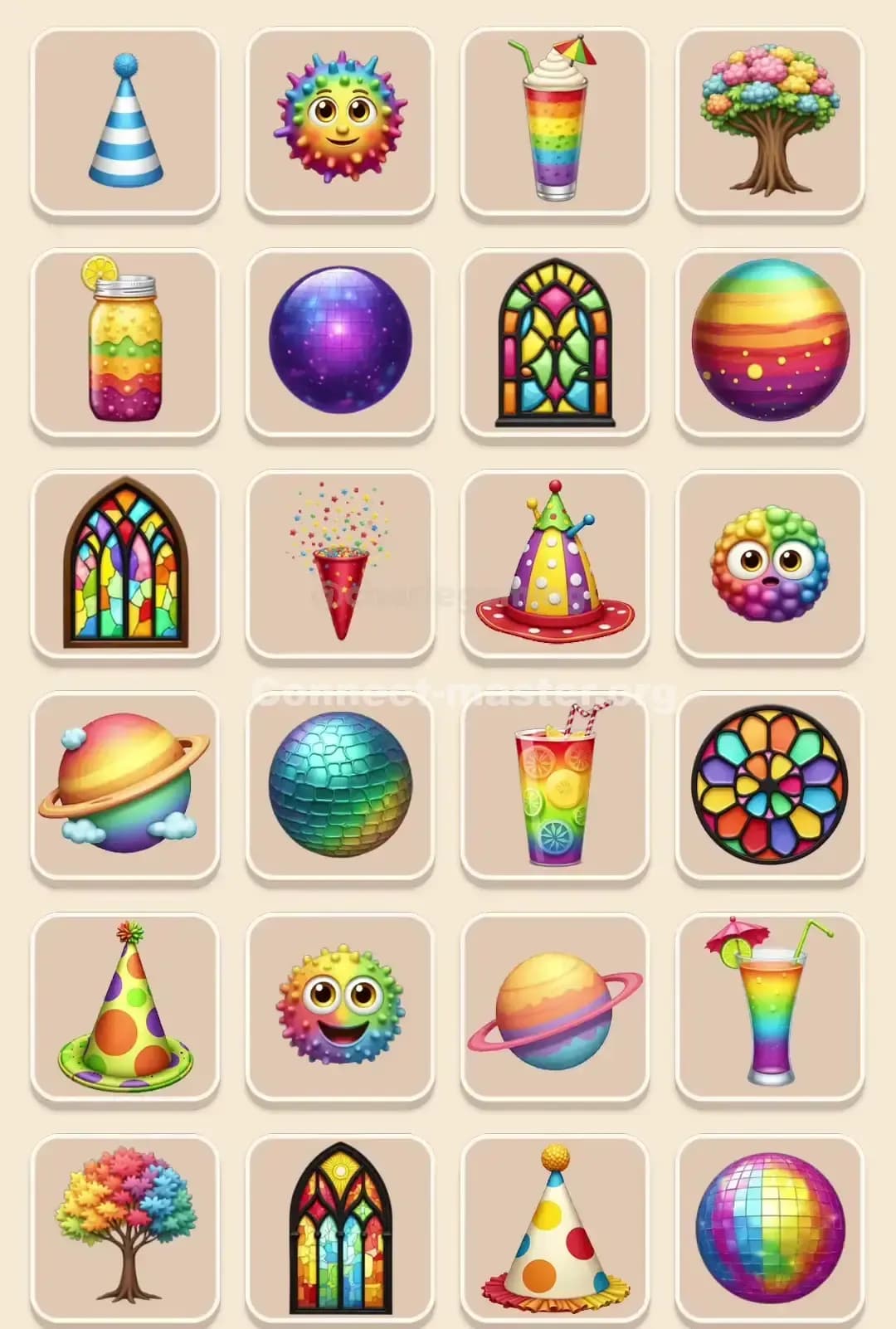
Task: Click the red confetti party popper tile
Action: pos(338,564)
